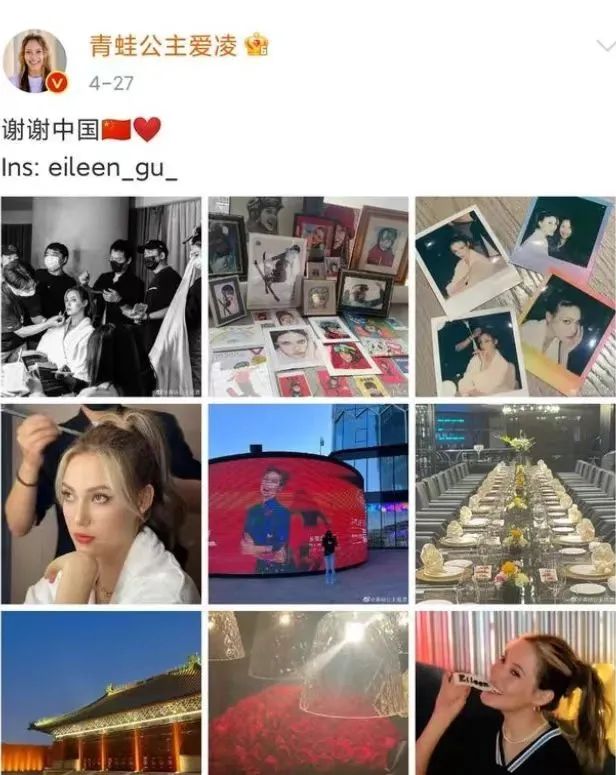Image resolution: width=616 pixels, height=775 pixels.
Task: Open the long banquet table photo
Action: point(515,503)
